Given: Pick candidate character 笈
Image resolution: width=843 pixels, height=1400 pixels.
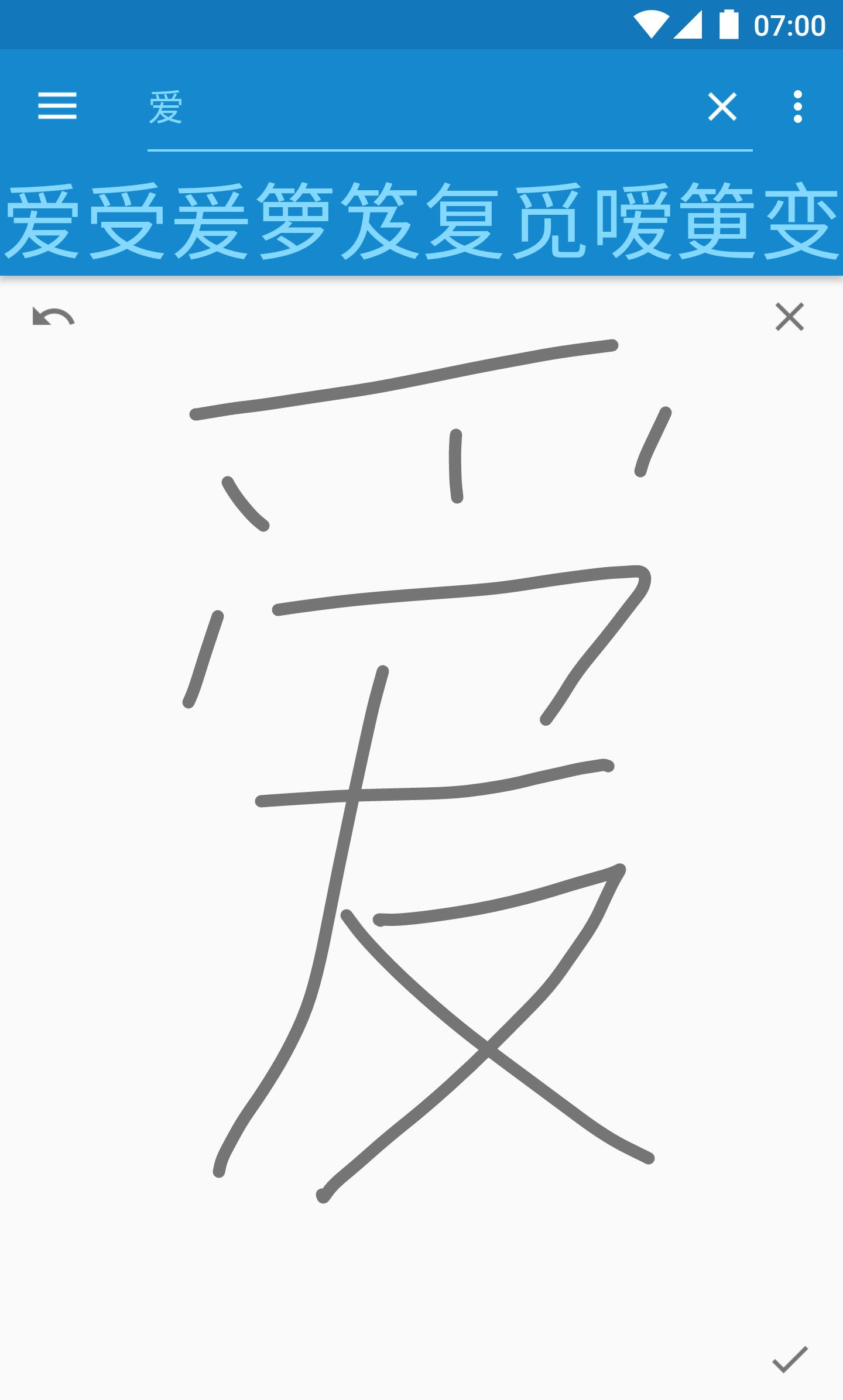Looking at the screenshot, I should pos(379,221).
